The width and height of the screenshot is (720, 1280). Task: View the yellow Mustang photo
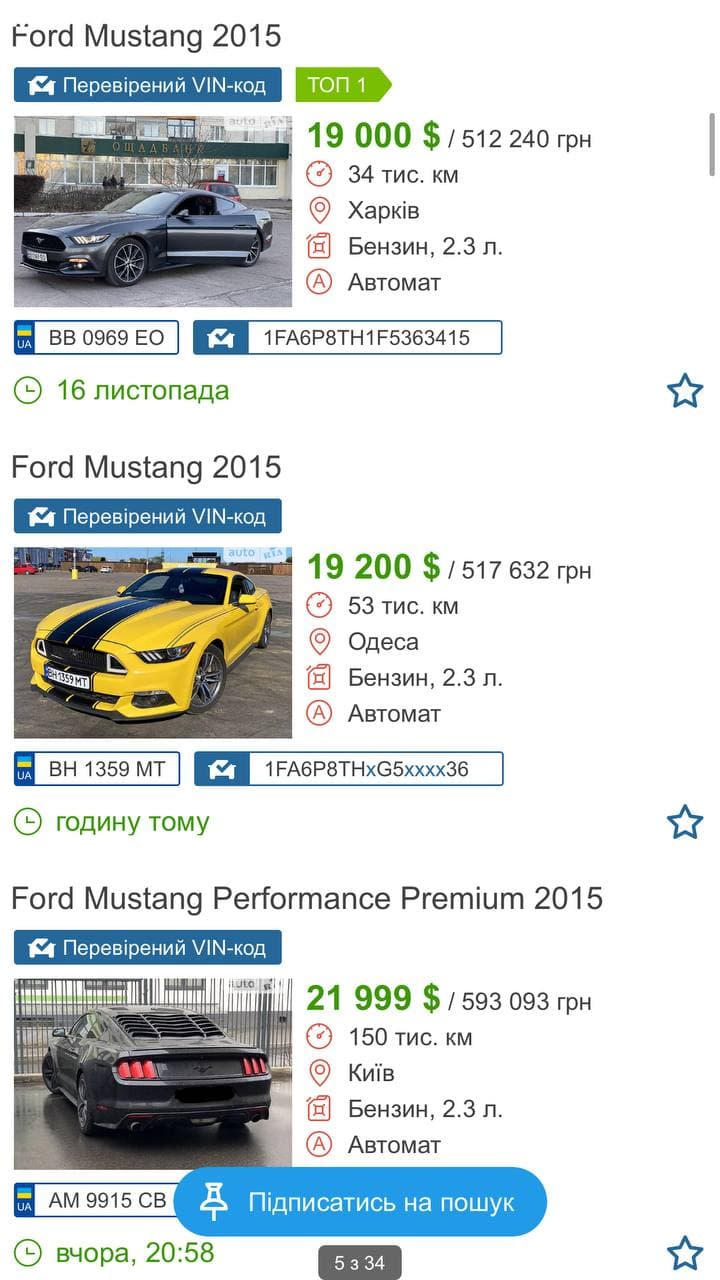pos(153,643)
